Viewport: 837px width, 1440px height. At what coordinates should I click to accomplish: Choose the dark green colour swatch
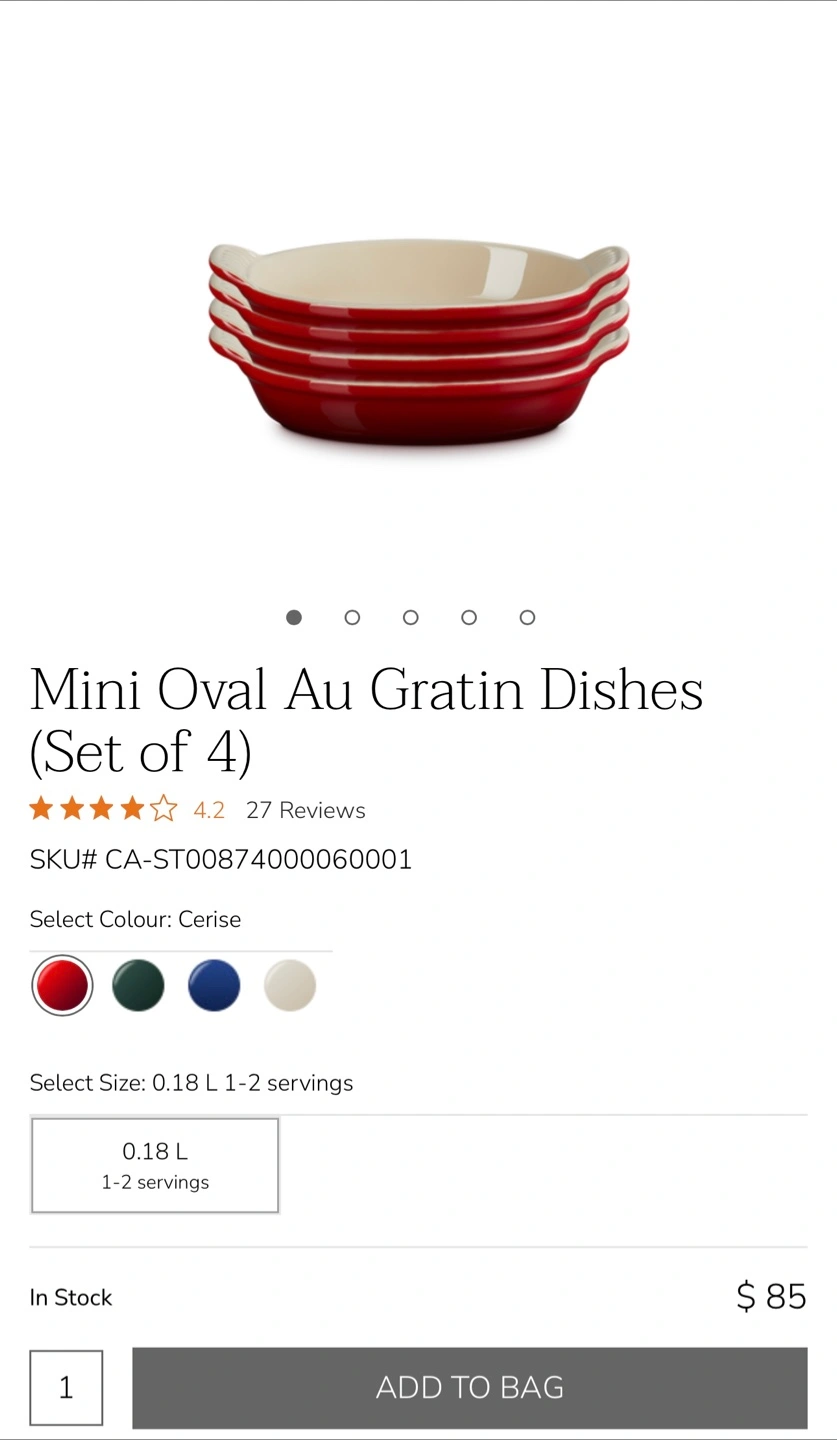click(x=138, y=986)
